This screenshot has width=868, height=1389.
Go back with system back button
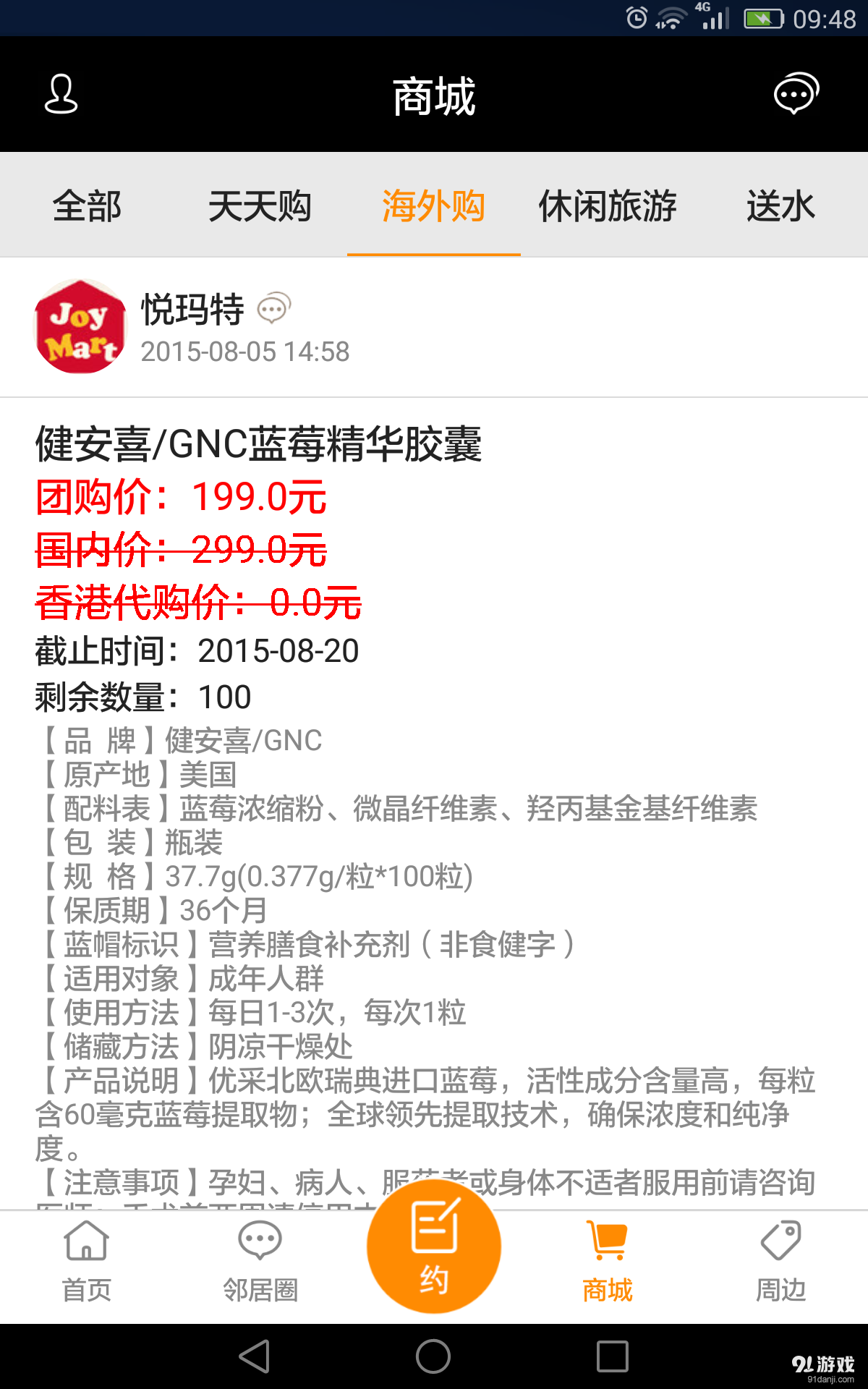coord(255,1356)
